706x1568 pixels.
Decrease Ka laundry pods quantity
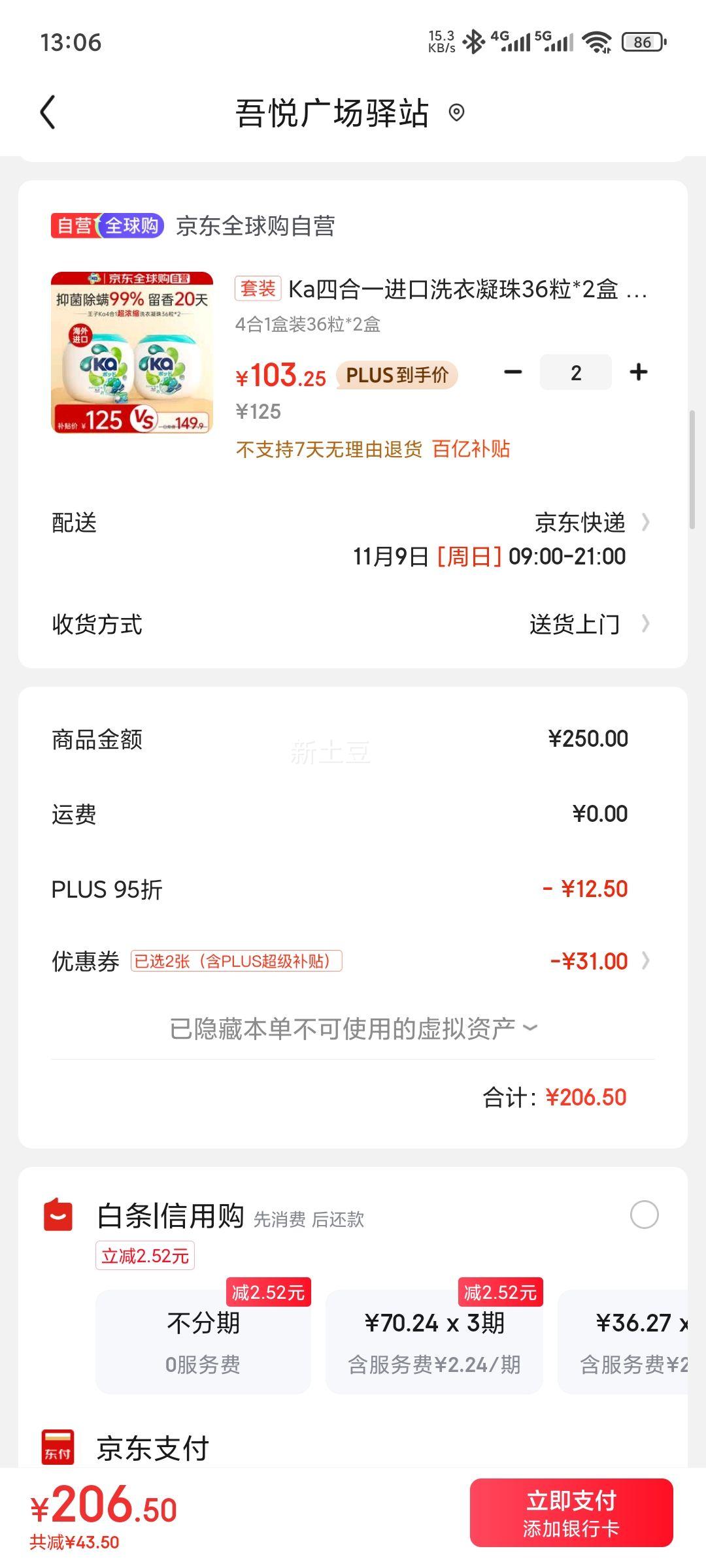point(513,372)
